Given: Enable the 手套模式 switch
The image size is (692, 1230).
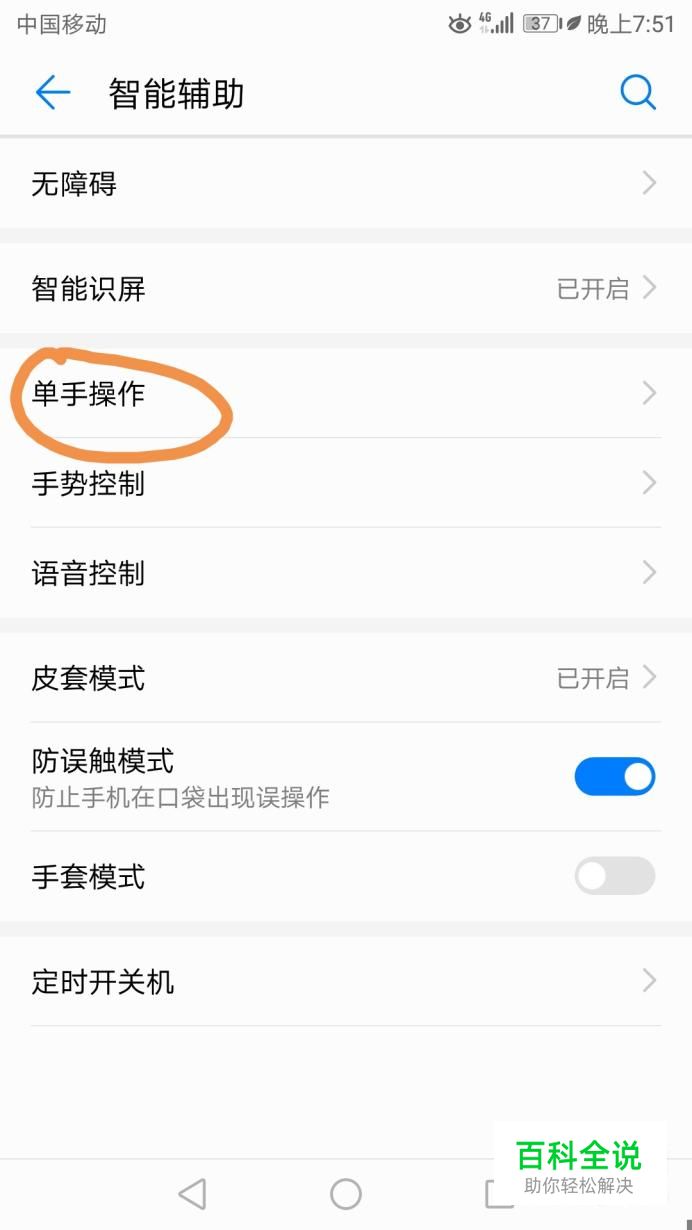Looking at the screenshot, I should point(614,876).
